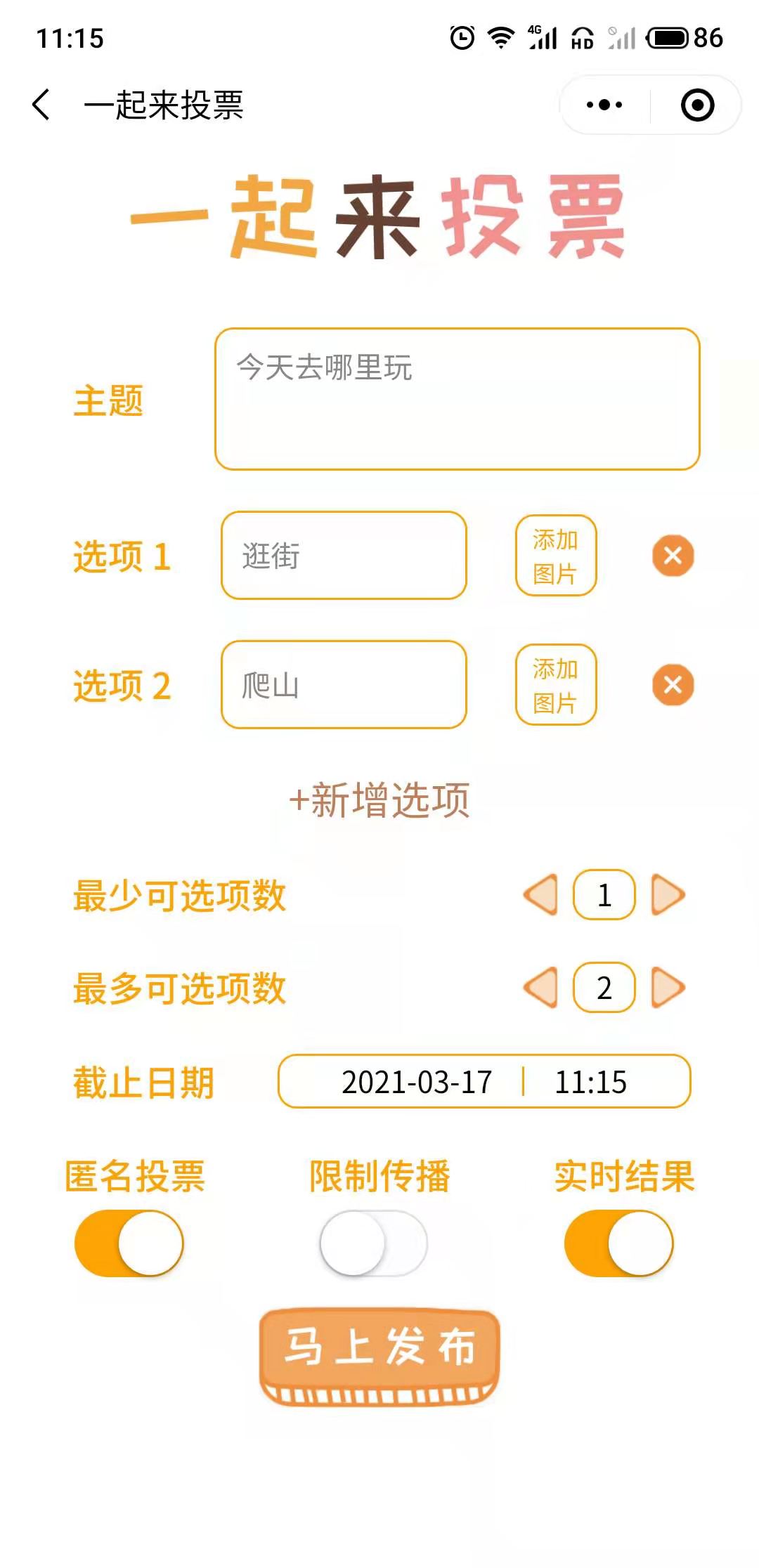The width and height of the screenshot is (759, 1568).
Task: Change the deadline time 11:15
Action: [590, 1082]
